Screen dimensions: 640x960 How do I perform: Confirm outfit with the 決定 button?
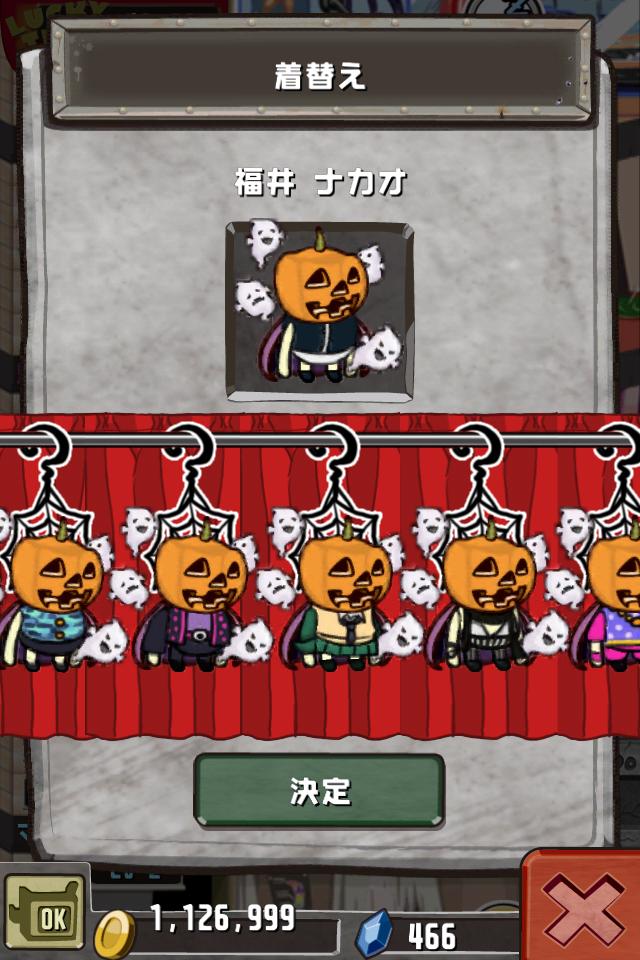tap(319, 790)
